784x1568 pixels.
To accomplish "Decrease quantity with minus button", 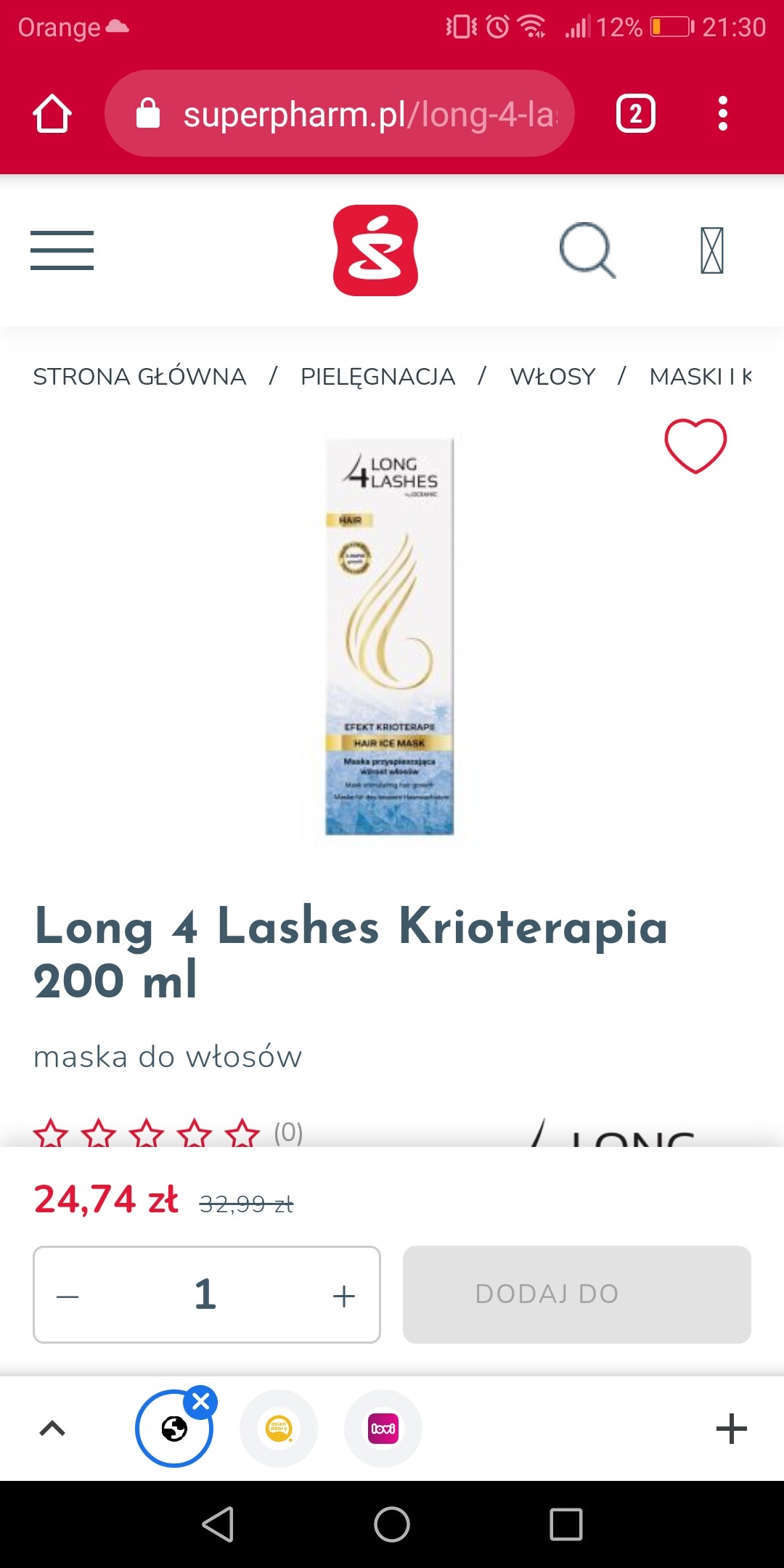I will point(68,1296).
